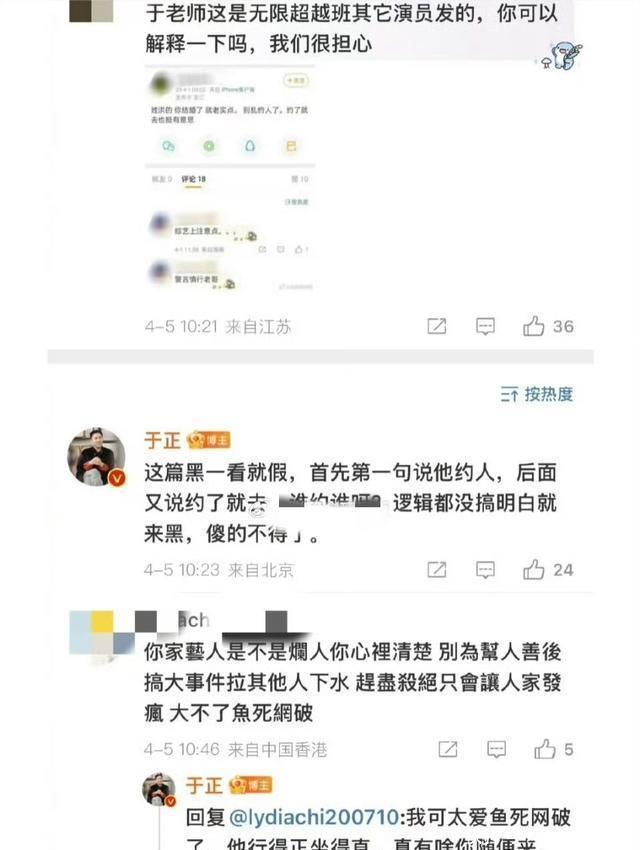Open 于正's avatar at the 10:23 comment
640x850 pixels.
coord(96,456)
